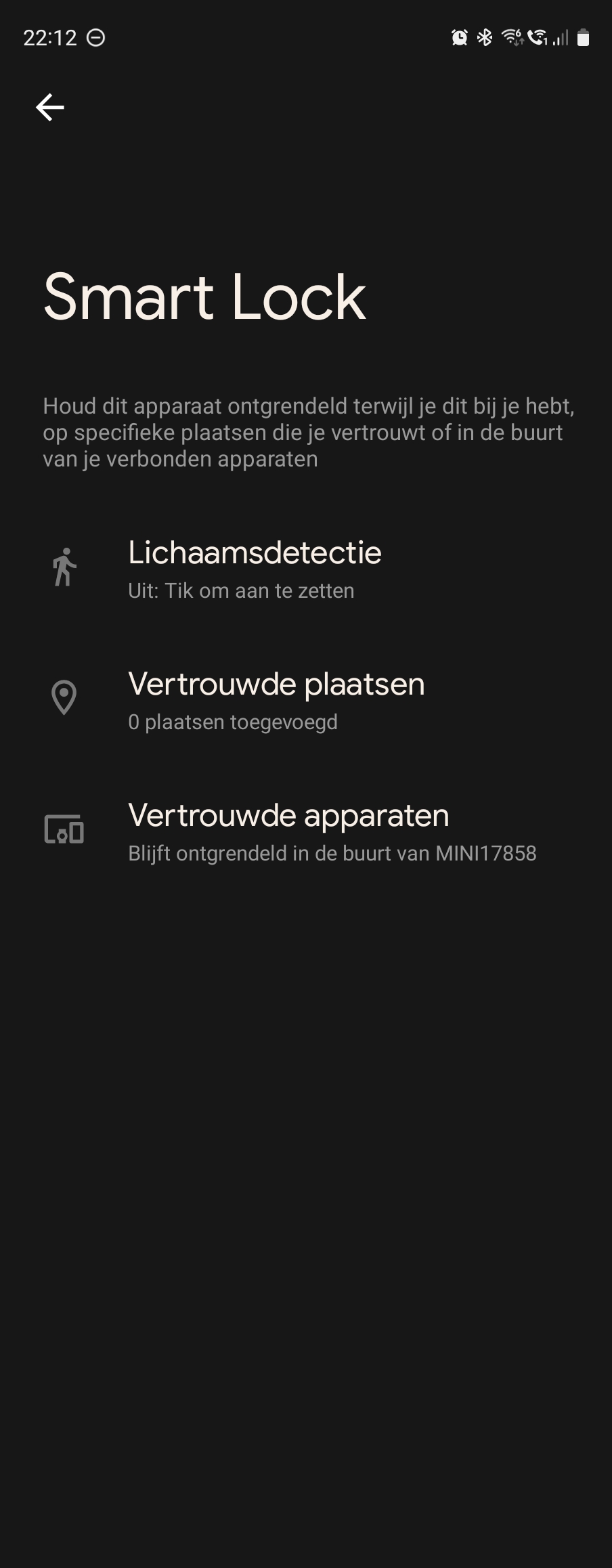
Task: Open Vertrouwde plaatsen
Action: pyautogui.click(x=276, y=700)
